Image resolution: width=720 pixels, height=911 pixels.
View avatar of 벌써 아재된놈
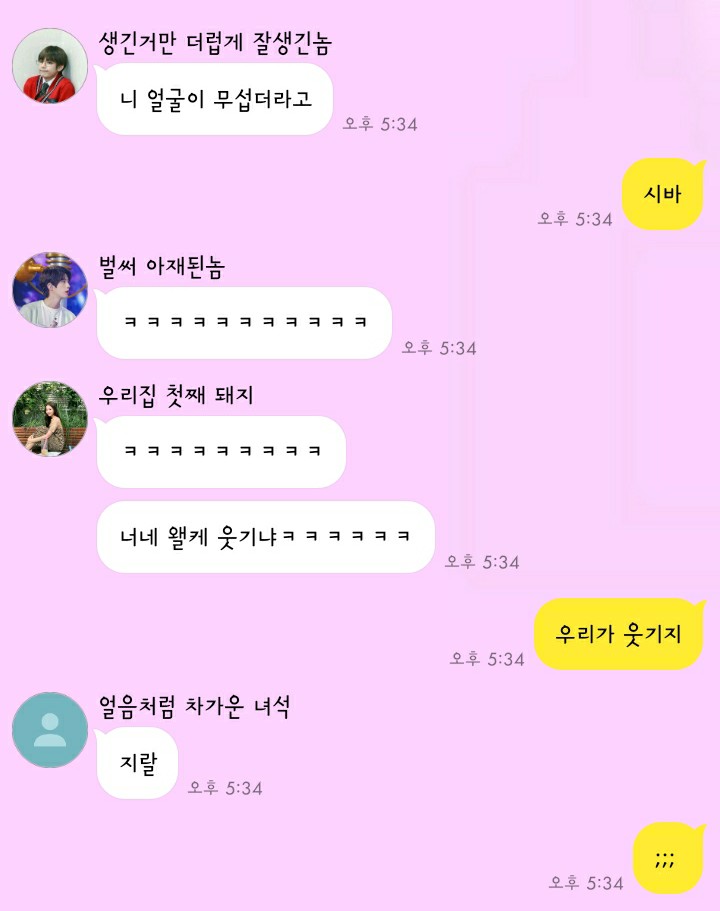point(50,290)
